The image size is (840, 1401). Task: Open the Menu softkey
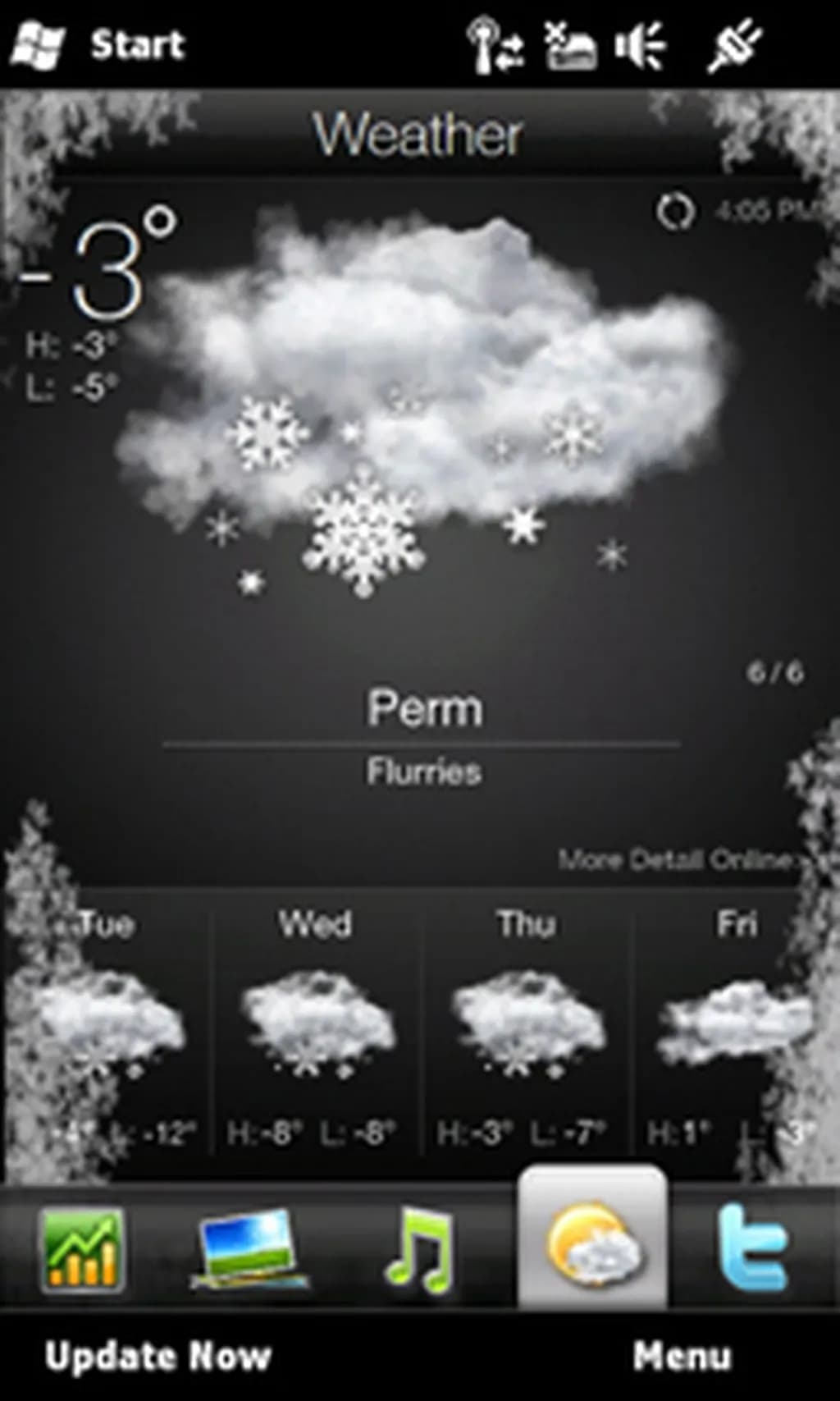[x=682, y=1356]
